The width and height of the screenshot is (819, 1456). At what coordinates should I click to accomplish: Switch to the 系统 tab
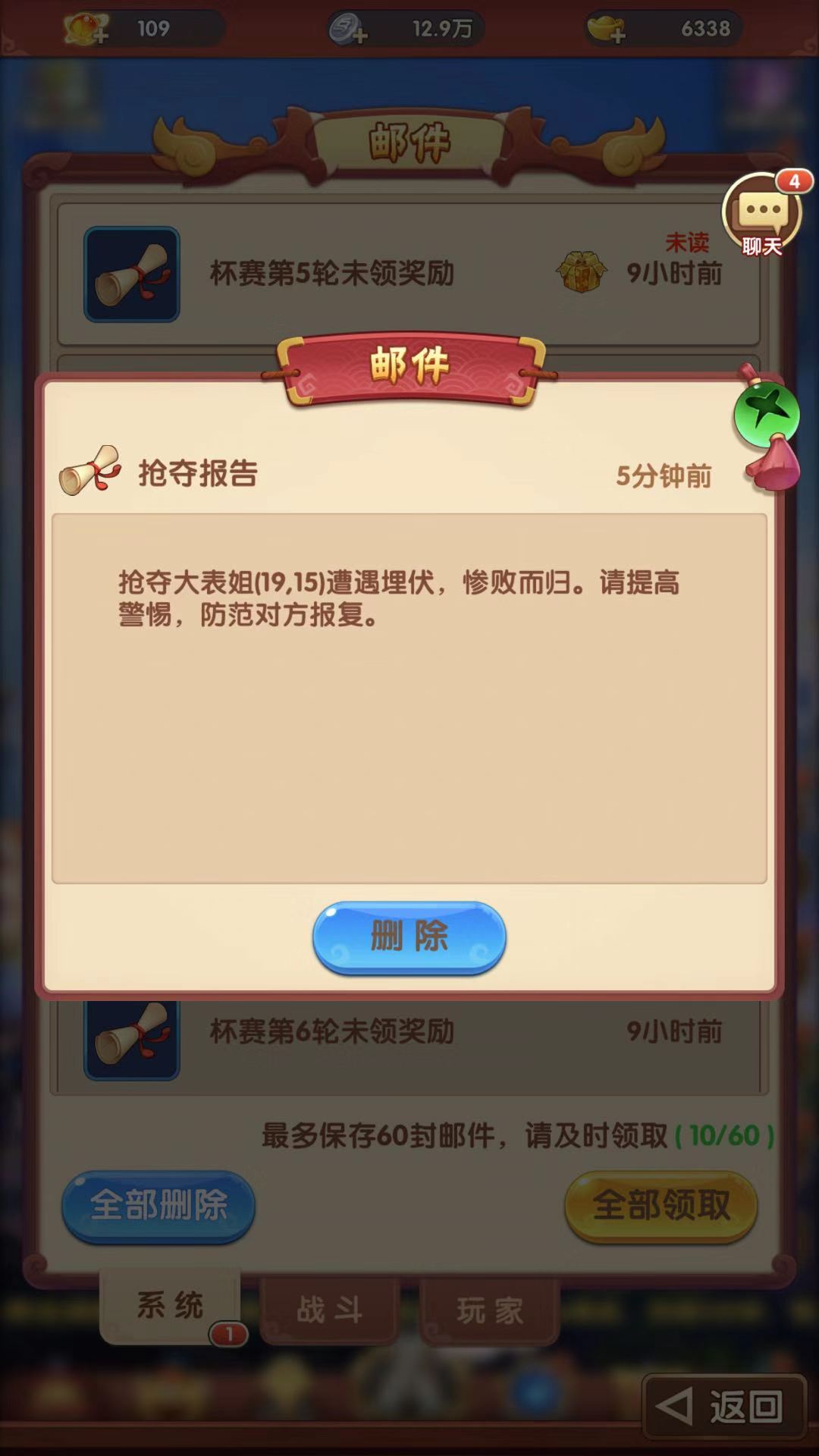pyautogui.click(x=170, y=1305)
